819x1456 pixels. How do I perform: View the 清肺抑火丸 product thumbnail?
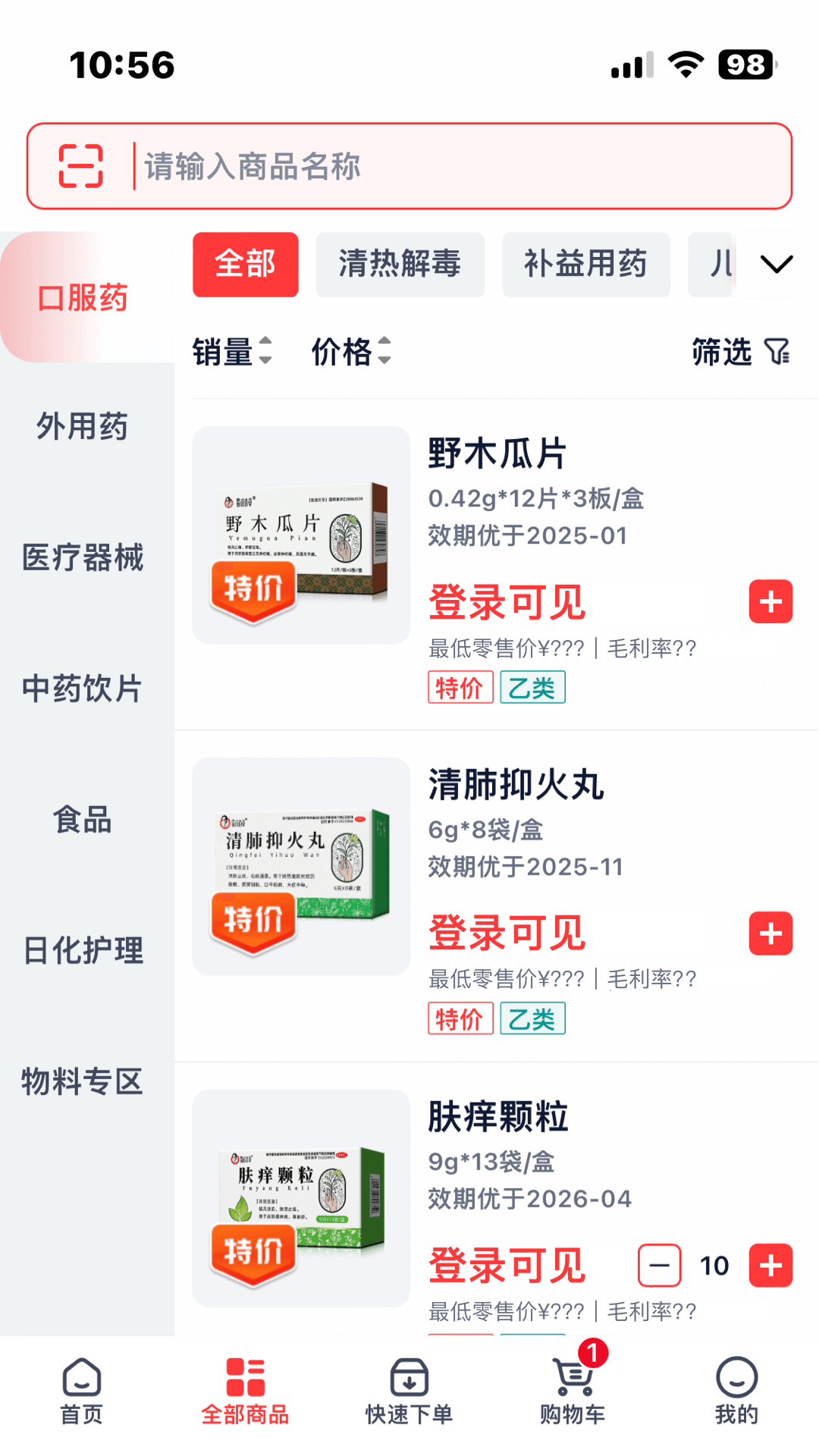[300, 864]
